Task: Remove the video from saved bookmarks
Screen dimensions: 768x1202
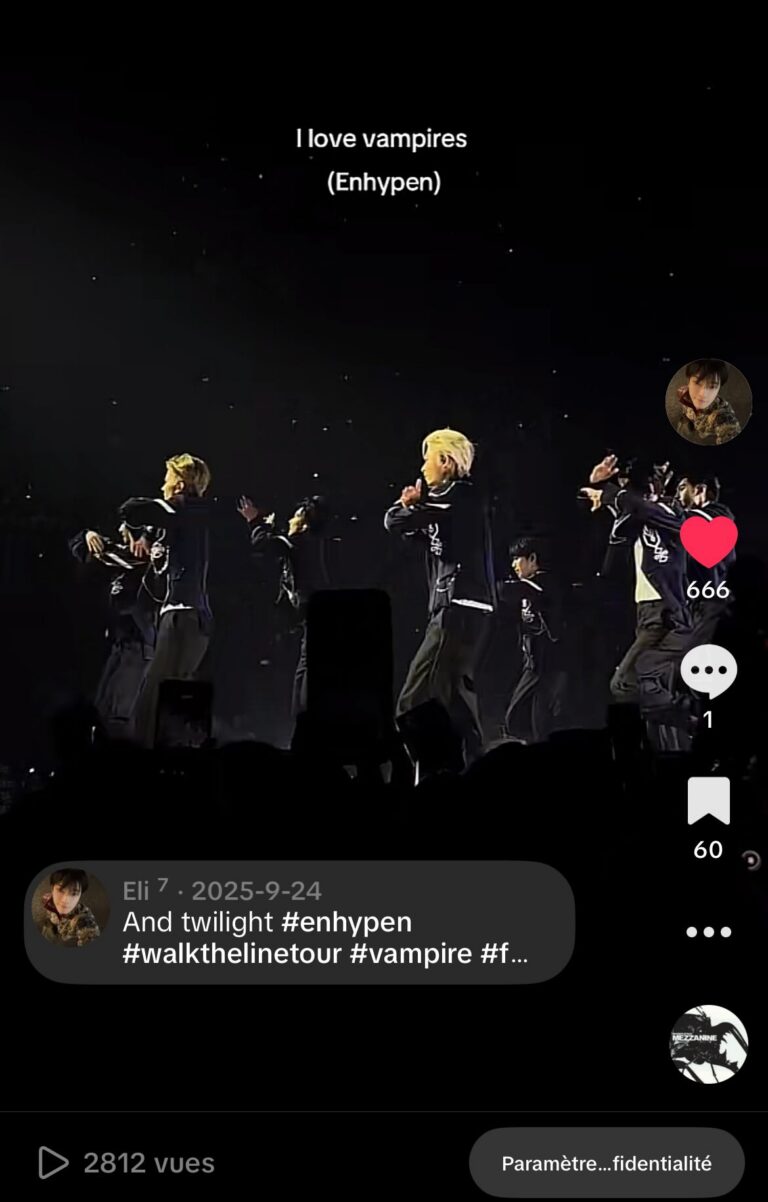Action: [708, 802]
